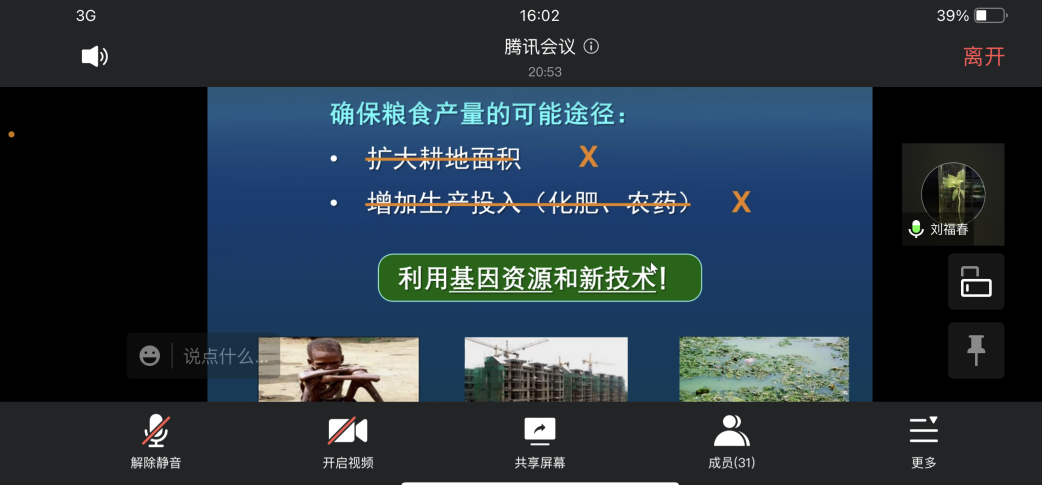Unmute microphone with 解除静音
This screenshot has width=1042, height=485.
tap(156, 441)
